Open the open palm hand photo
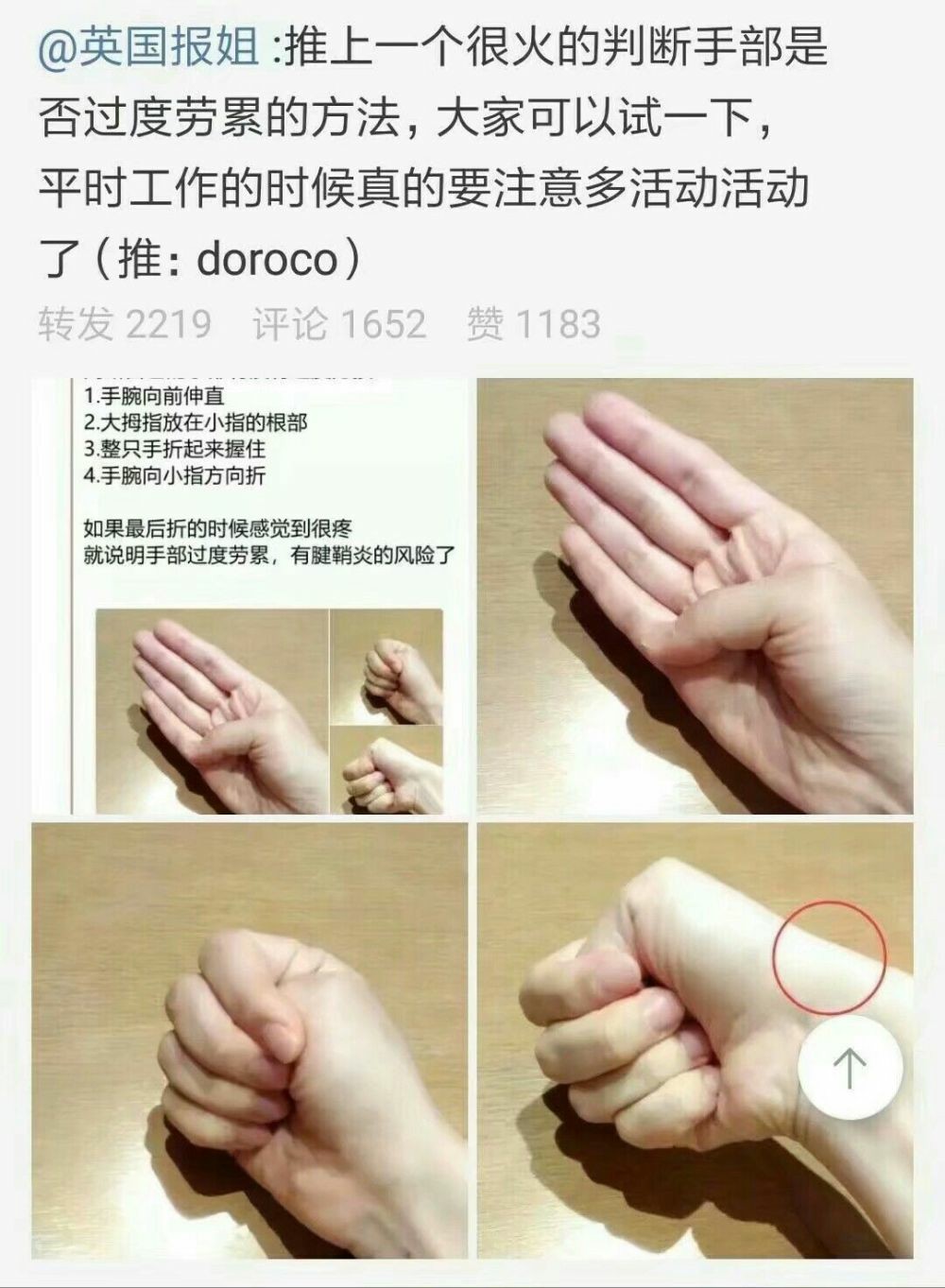Image resolution: width=945 pixels, height=1288 pixels. coord(695,595)
